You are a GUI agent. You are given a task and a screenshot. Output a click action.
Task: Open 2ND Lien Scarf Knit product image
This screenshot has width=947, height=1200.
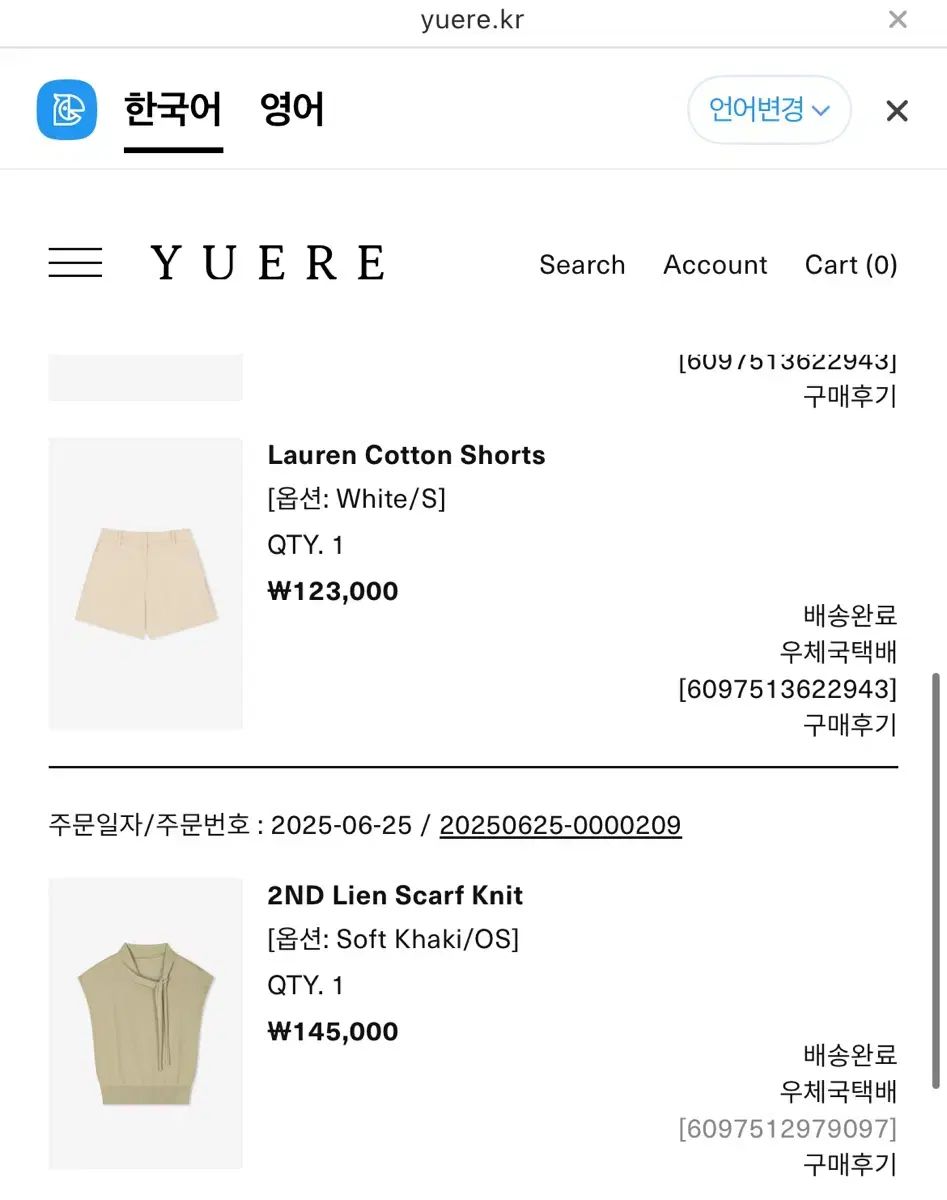pos(146,1022)
